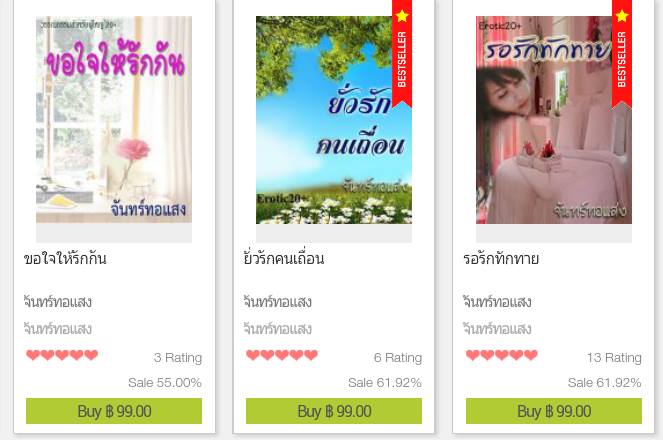663x440 pixels.
Task: Open author จันทร์ทอแสง under ยั่วรักคนเถื่อน
Action: tap(278, 302)
